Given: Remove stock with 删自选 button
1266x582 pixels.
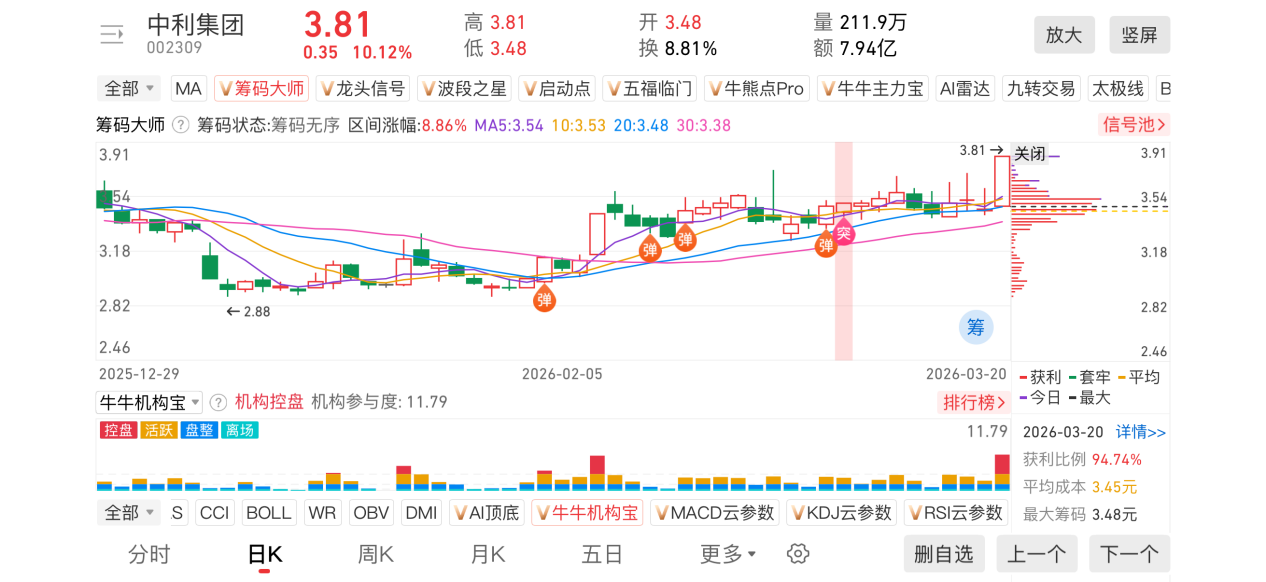Looking at the screenshot, I should click(943, 554).
